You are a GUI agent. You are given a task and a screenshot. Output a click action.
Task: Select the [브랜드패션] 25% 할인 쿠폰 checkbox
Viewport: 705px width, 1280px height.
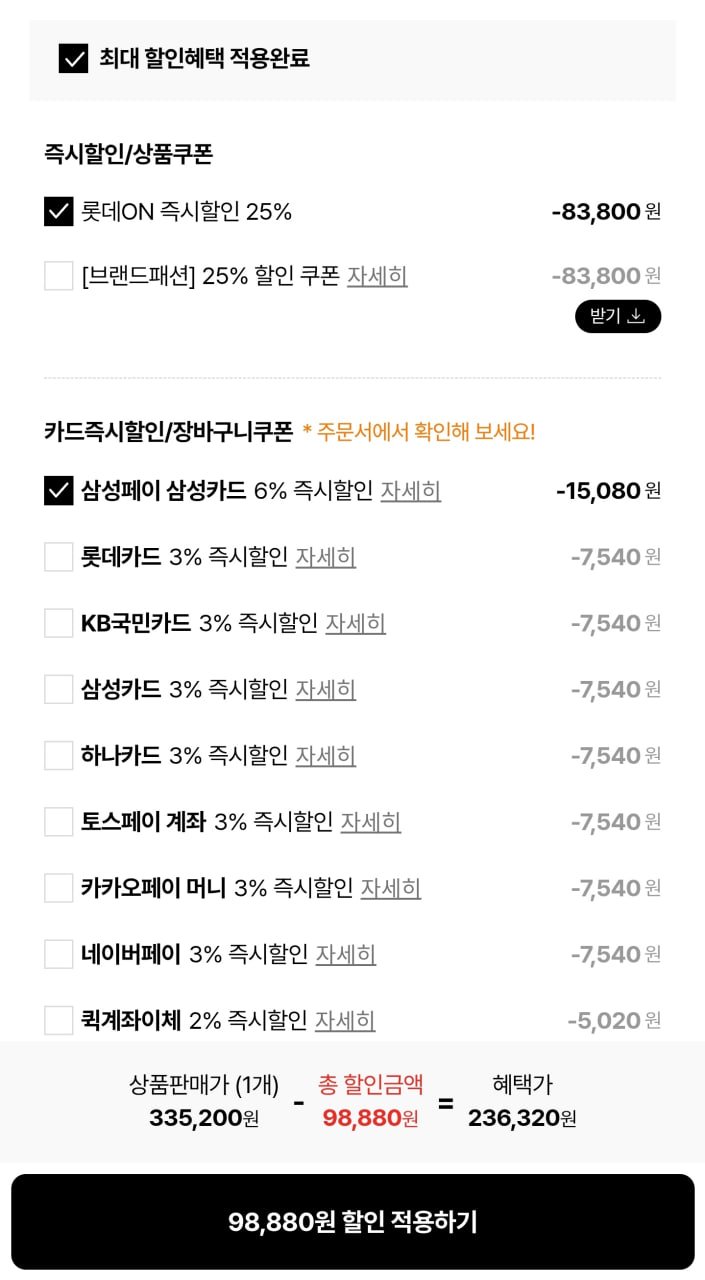(59, 276)
